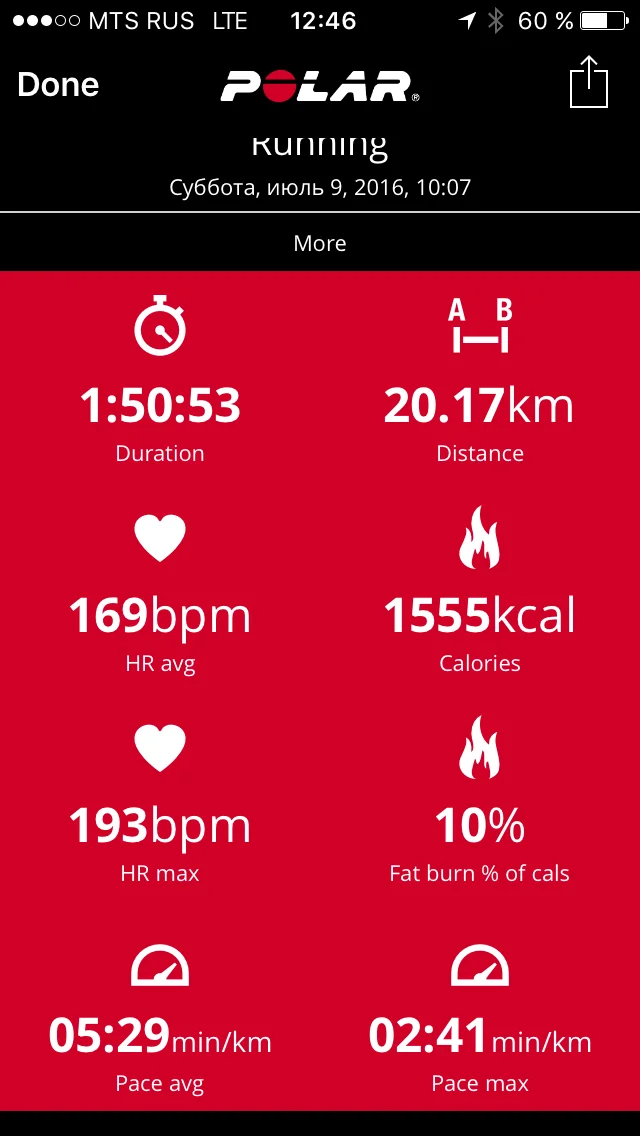
Task: Share this running session
Action: 589,83
